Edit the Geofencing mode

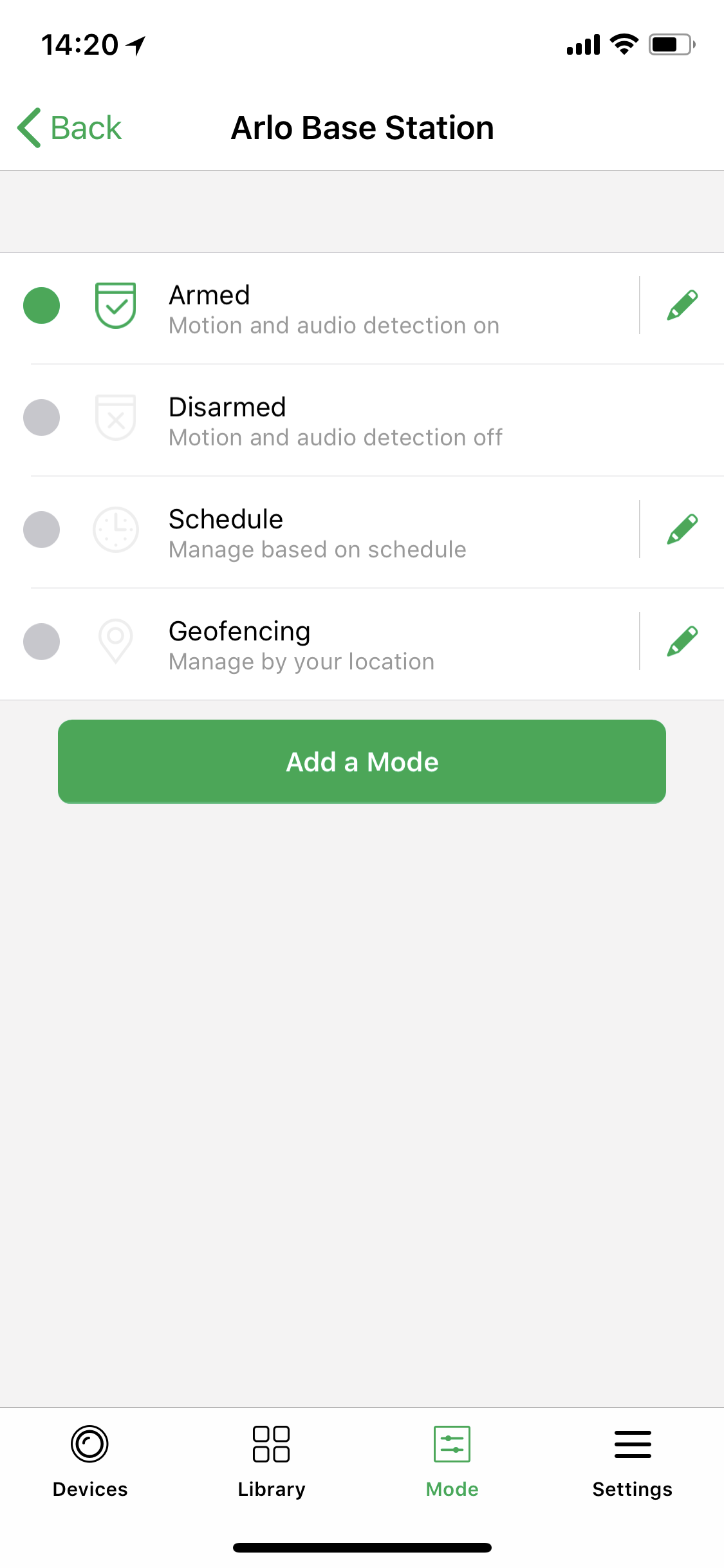pyautogui.click(x=682, y=641)
